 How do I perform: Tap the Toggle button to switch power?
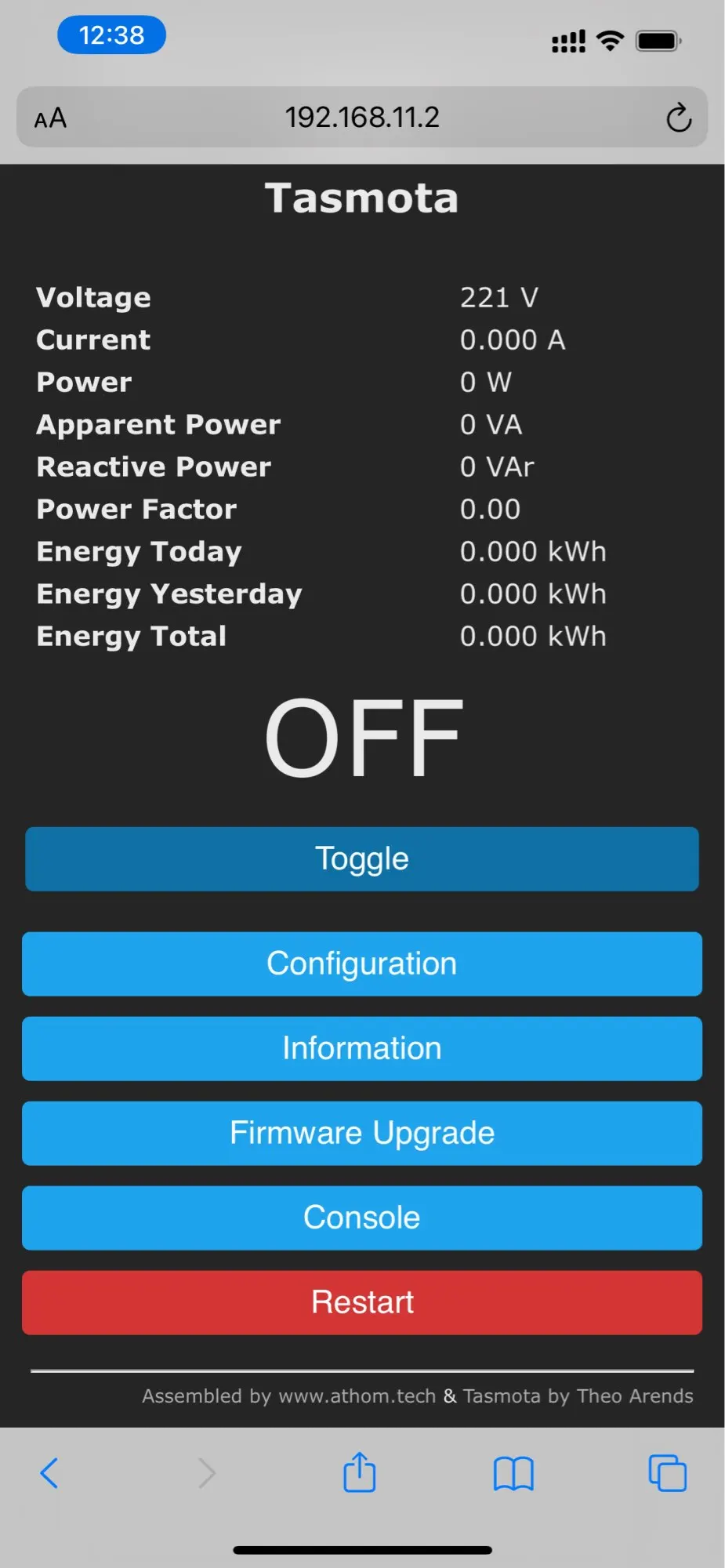(362, 859)
